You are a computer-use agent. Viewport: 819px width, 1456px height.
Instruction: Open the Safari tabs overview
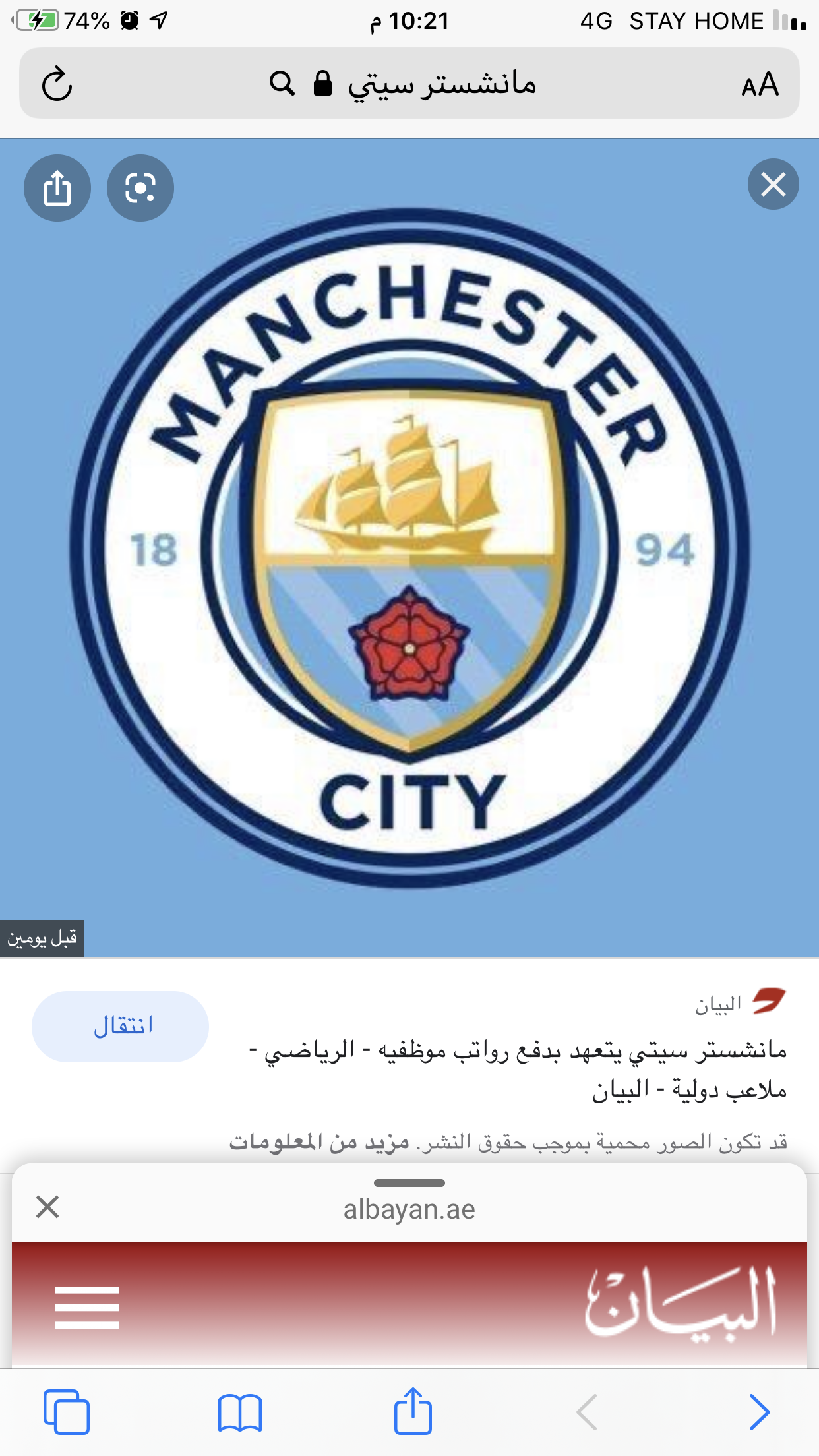[66, 1412]
